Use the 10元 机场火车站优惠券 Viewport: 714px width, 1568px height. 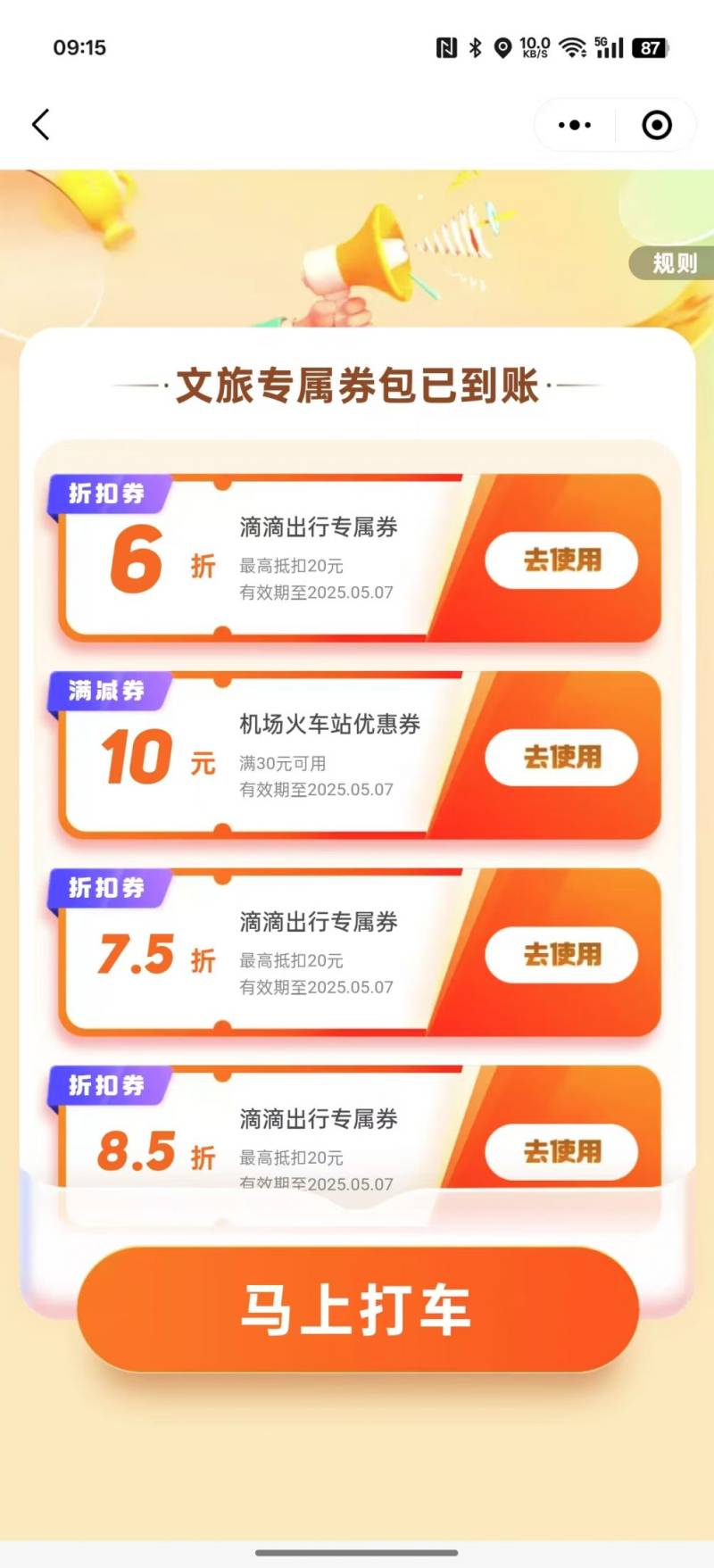[561, 758]
